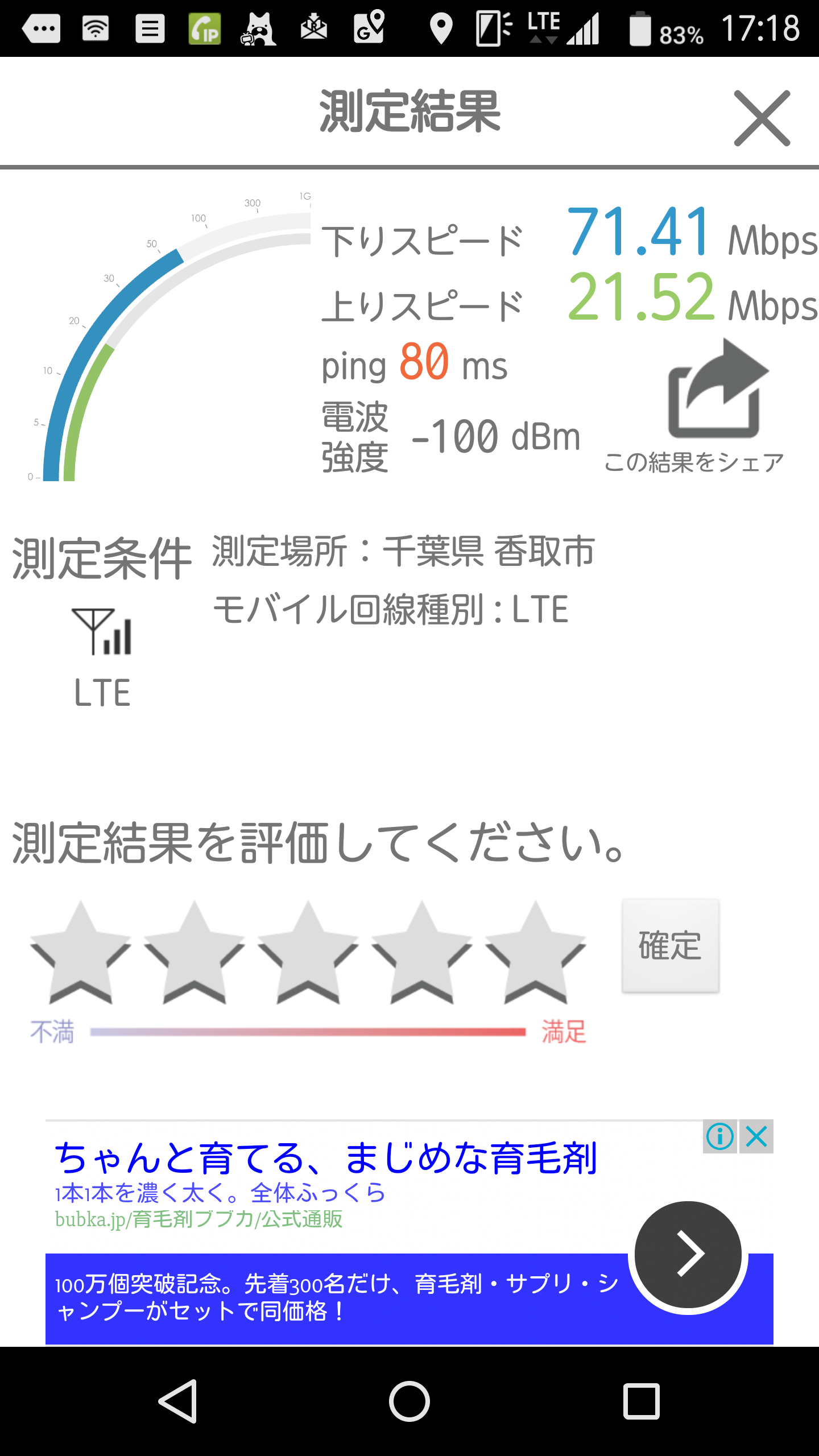This screenshot has width=819, height=1456.
Task: Rate the result three stars
Action: point(308,953)
